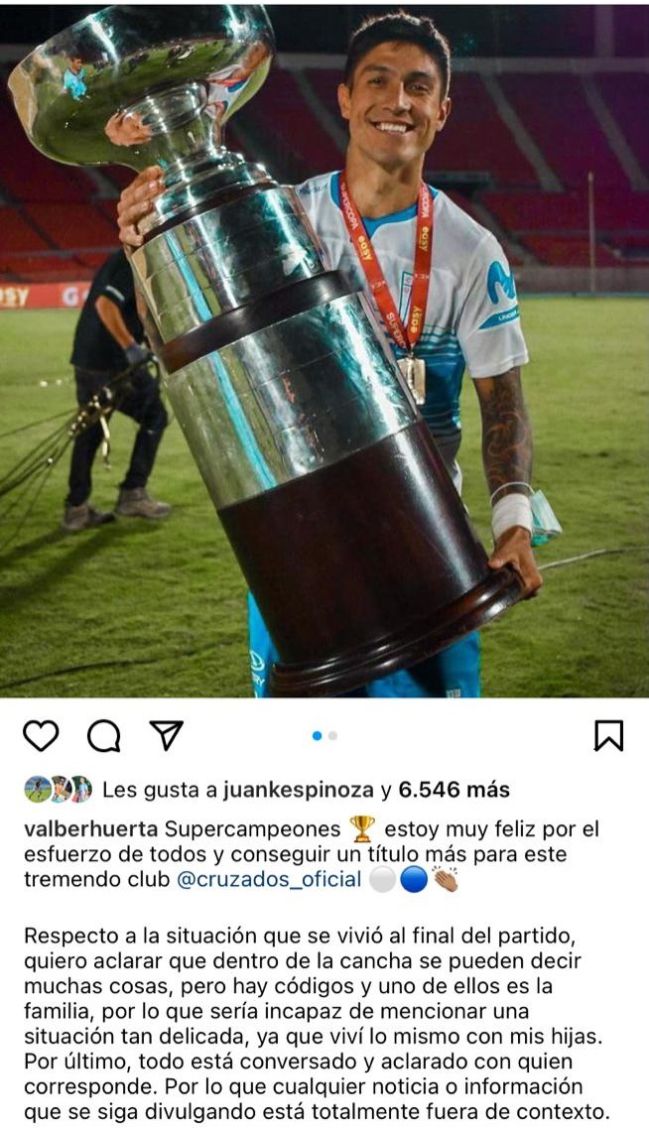
Task: Open valberhuerta's profile from caption
Action: tap(90, 828)
